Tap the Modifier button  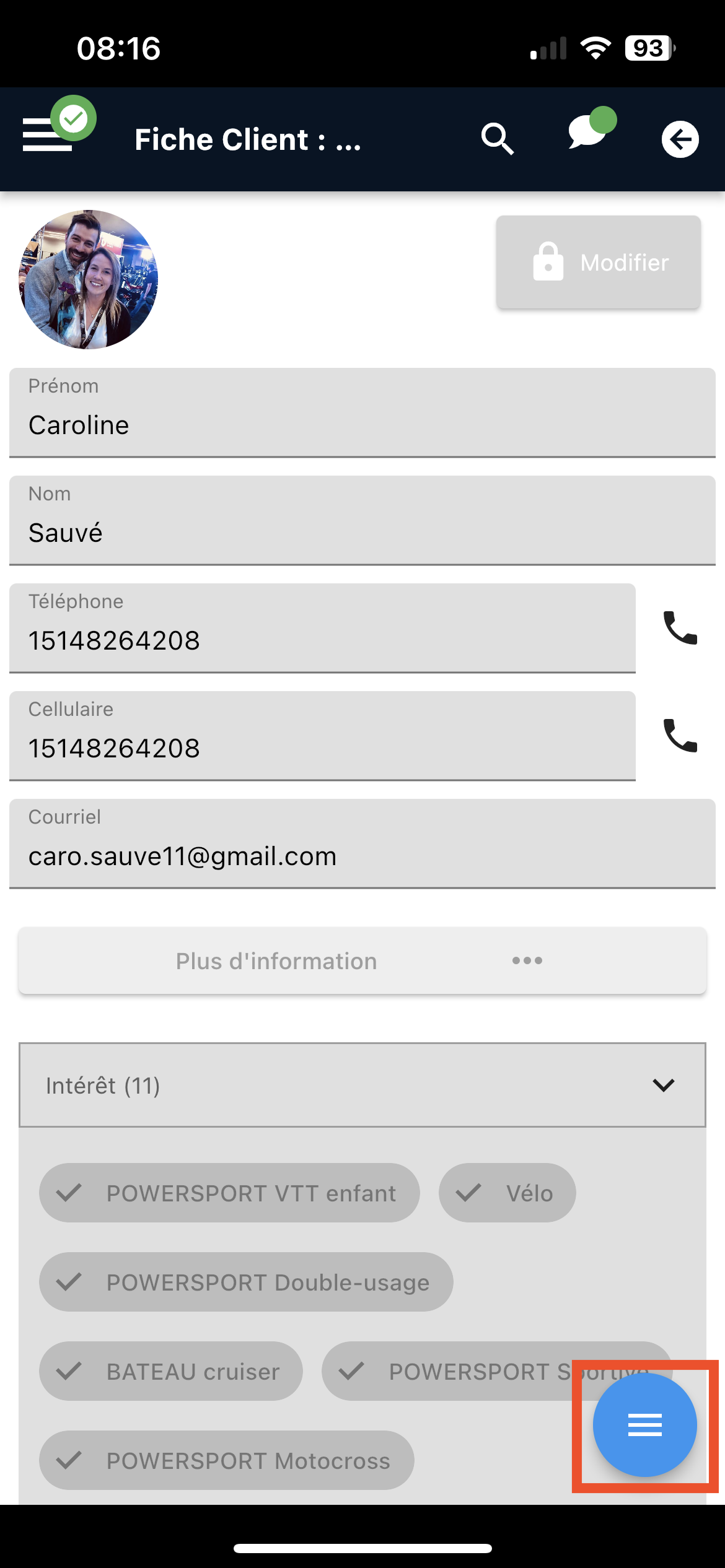coord(599,263)
